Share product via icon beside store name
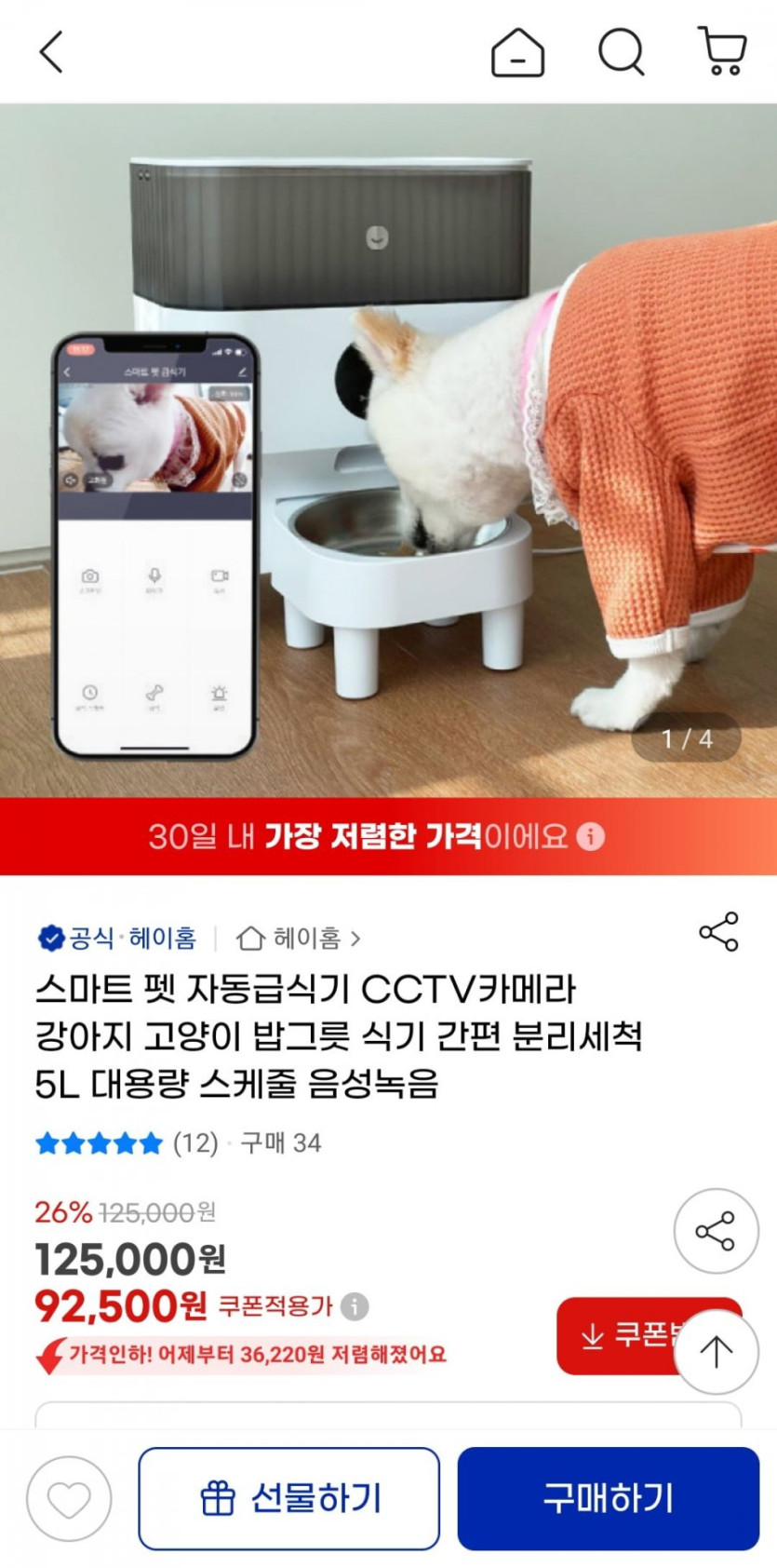The image size is (777, 1568). 718,931
